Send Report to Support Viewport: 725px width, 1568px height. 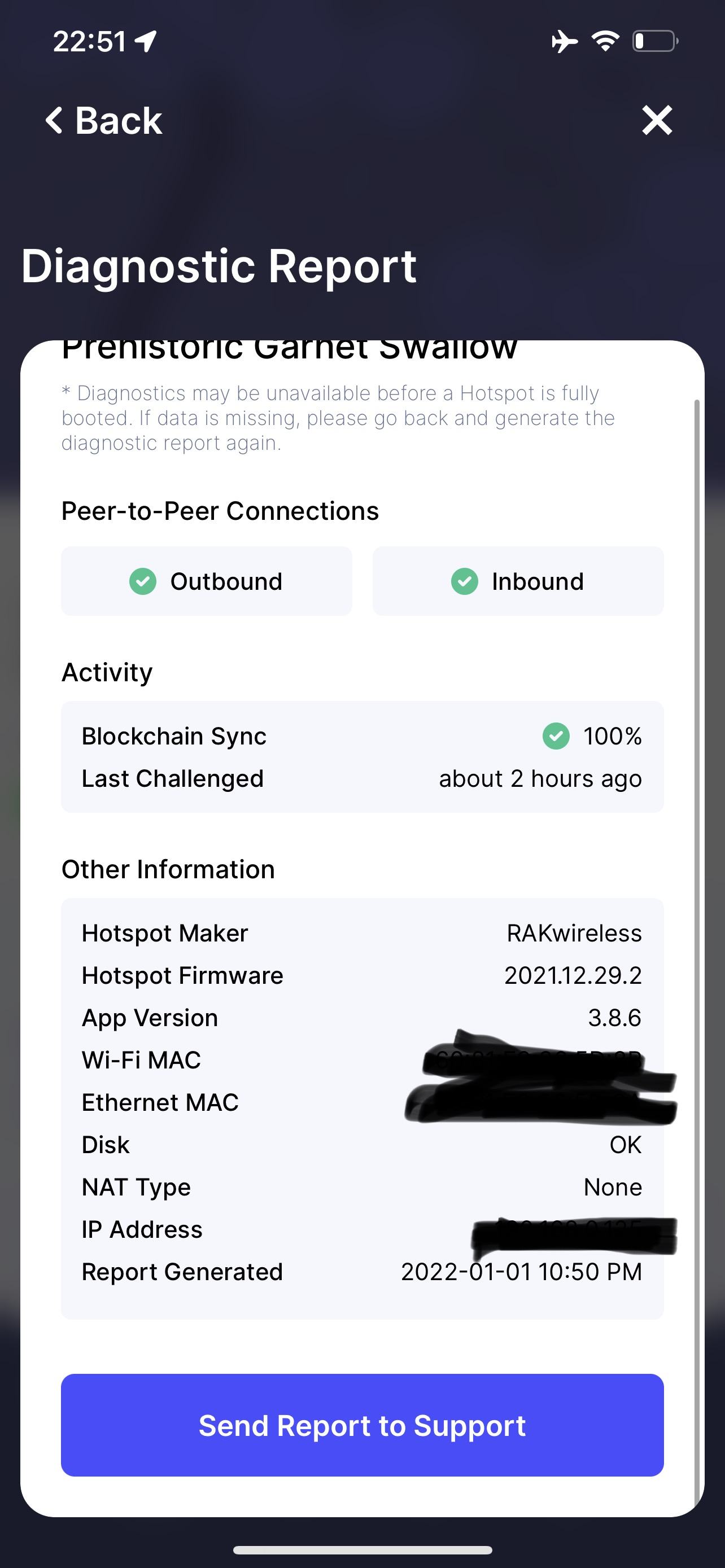pyautogui.click(x=362, y=1425)
